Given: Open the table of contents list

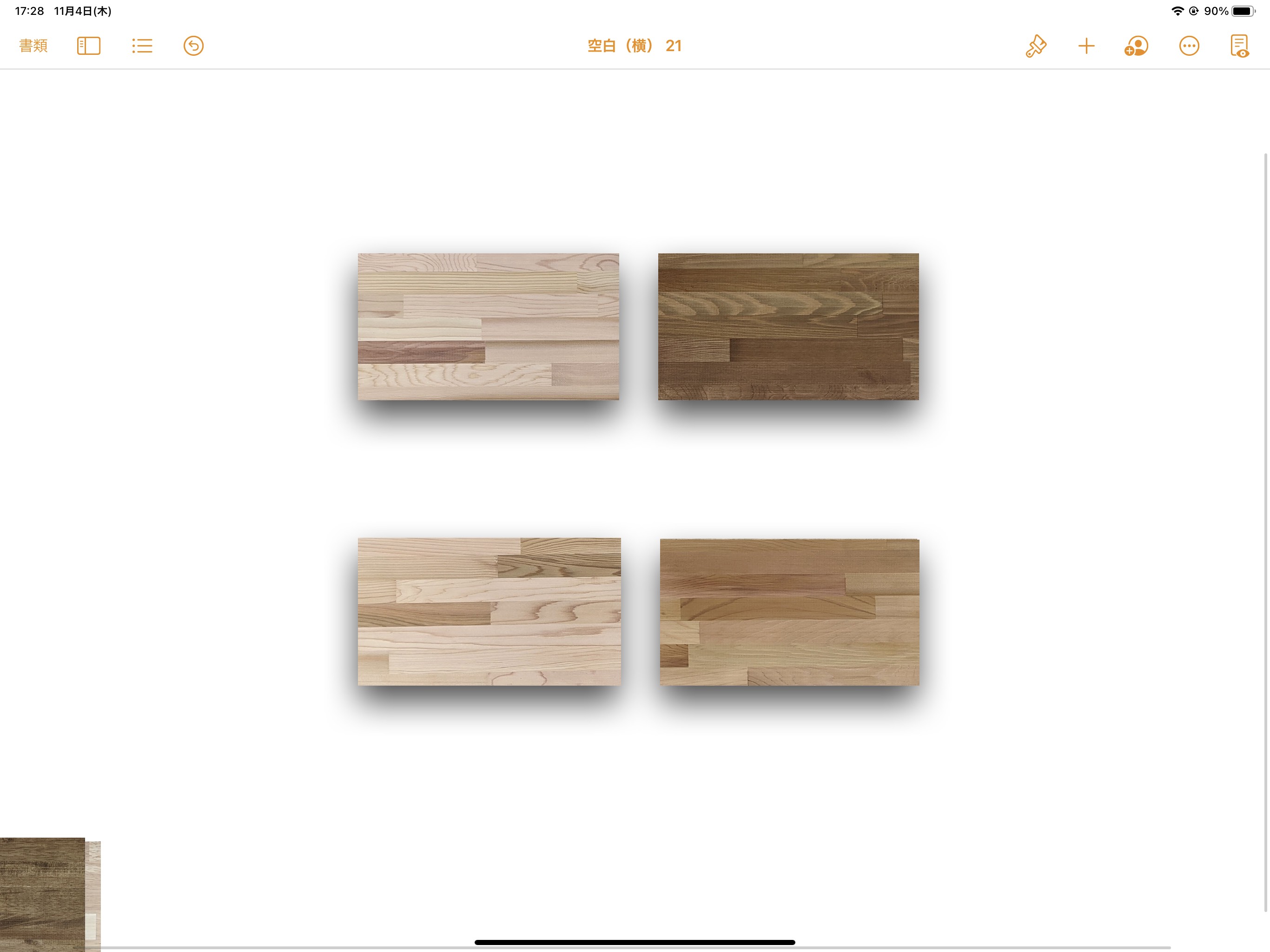Looking at the screenshot, I should [142, 46].
